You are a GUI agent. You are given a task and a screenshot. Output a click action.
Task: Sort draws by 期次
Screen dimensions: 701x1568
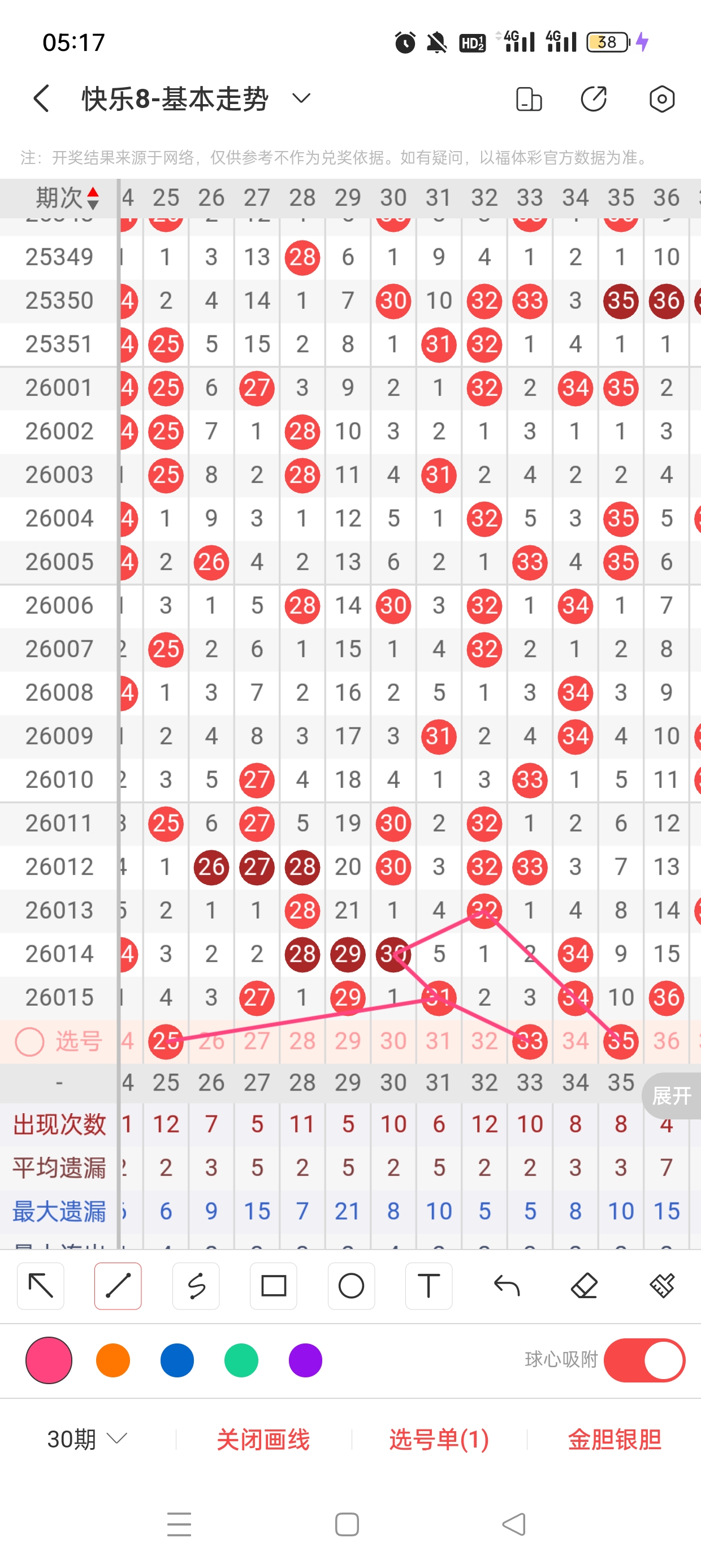click(x=67, y=198)
